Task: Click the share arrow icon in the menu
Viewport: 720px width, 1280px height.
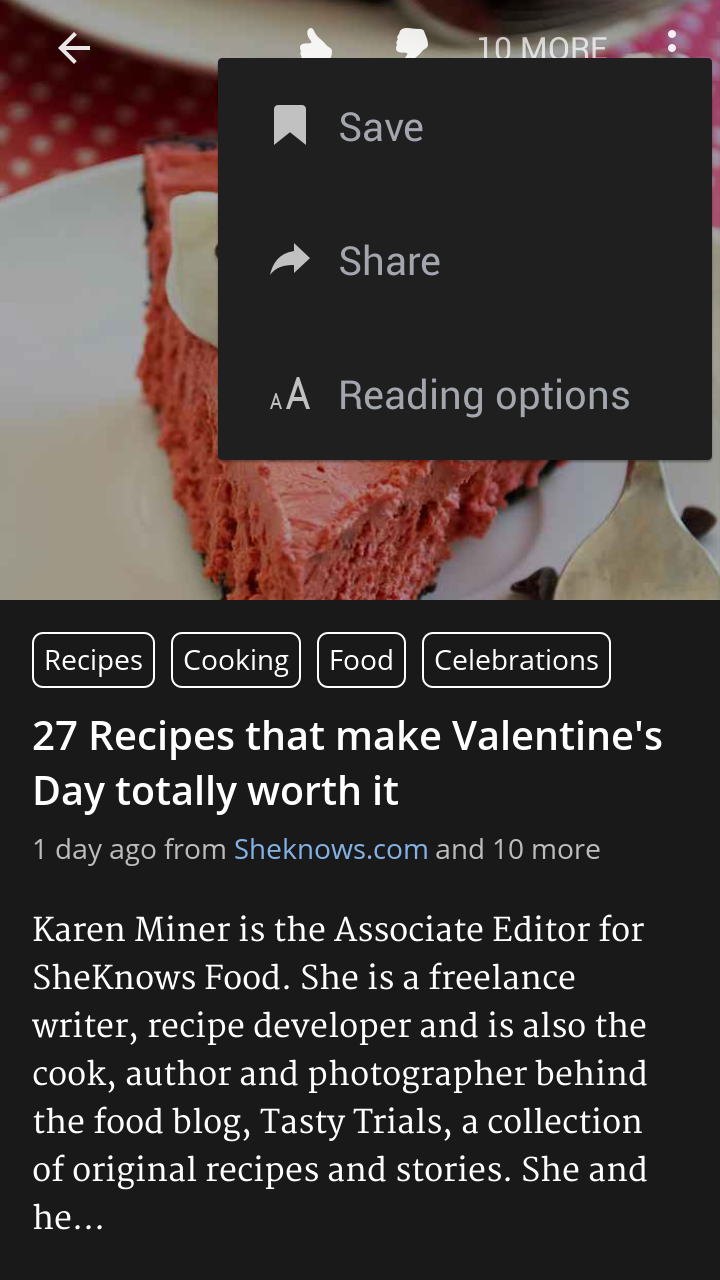Action: pos(290,259)
